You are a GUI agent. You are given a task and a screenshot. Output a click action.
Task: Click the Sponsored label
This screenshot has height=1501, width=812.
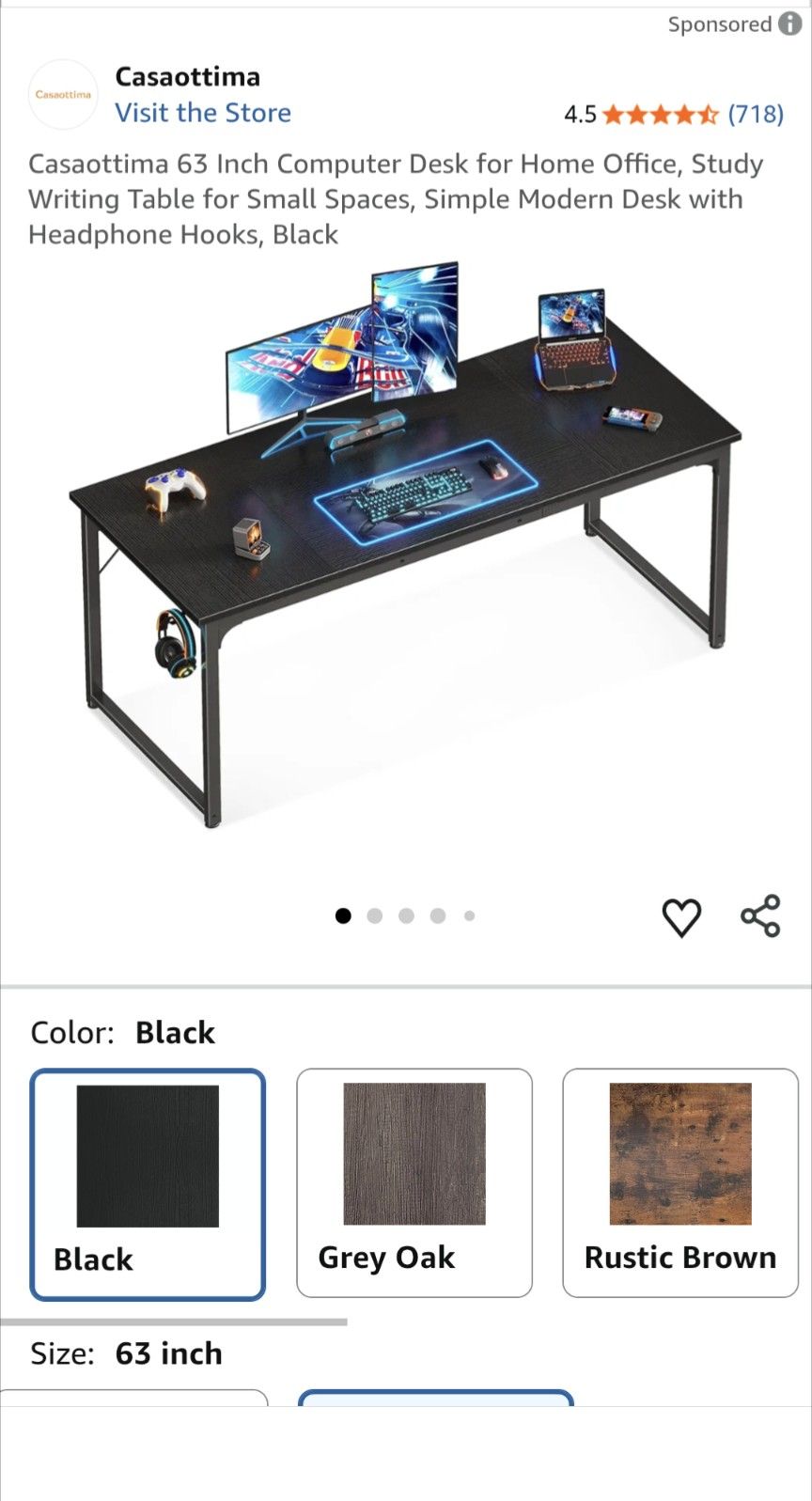[x=722, y=24]
